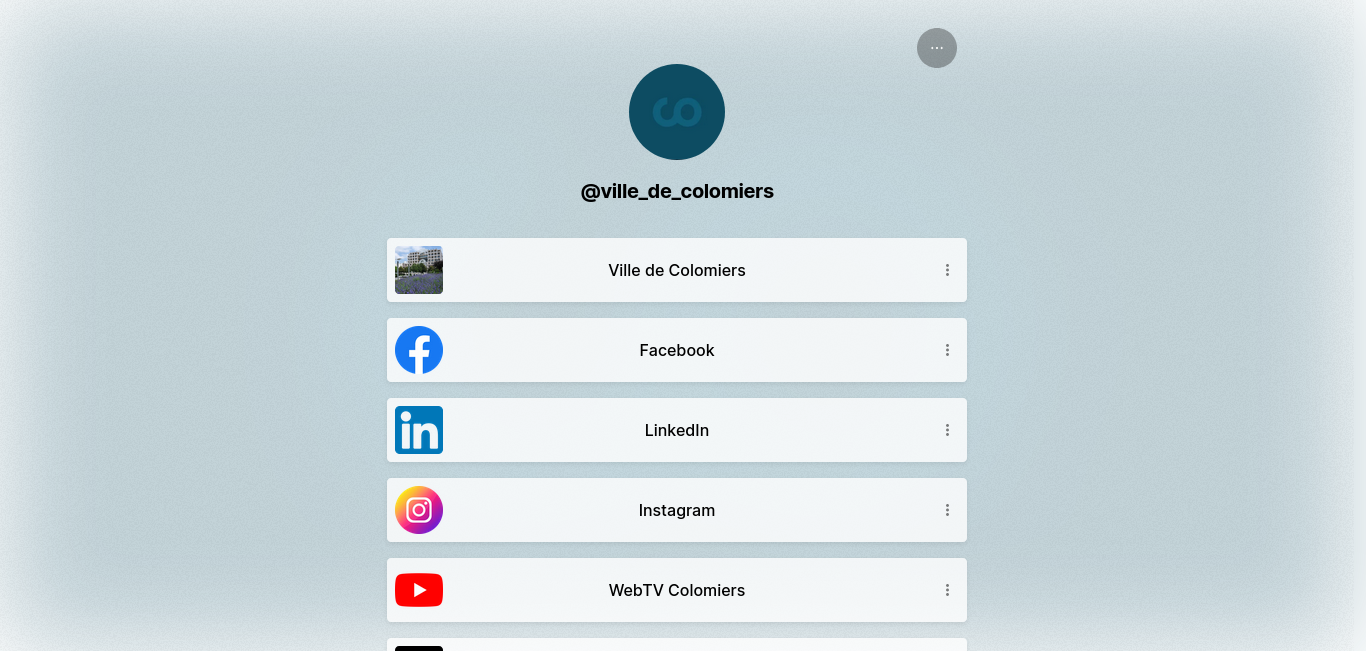Open the Ville de Colomiers link

676,270
